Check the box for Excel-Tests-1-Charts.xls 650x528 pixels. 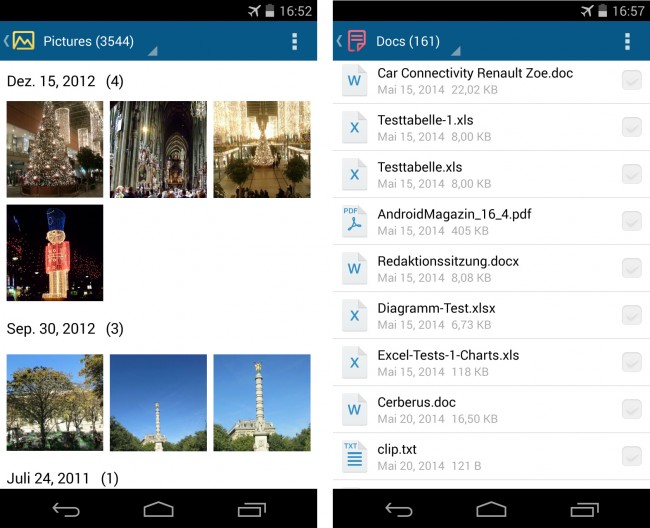(631, 362)
